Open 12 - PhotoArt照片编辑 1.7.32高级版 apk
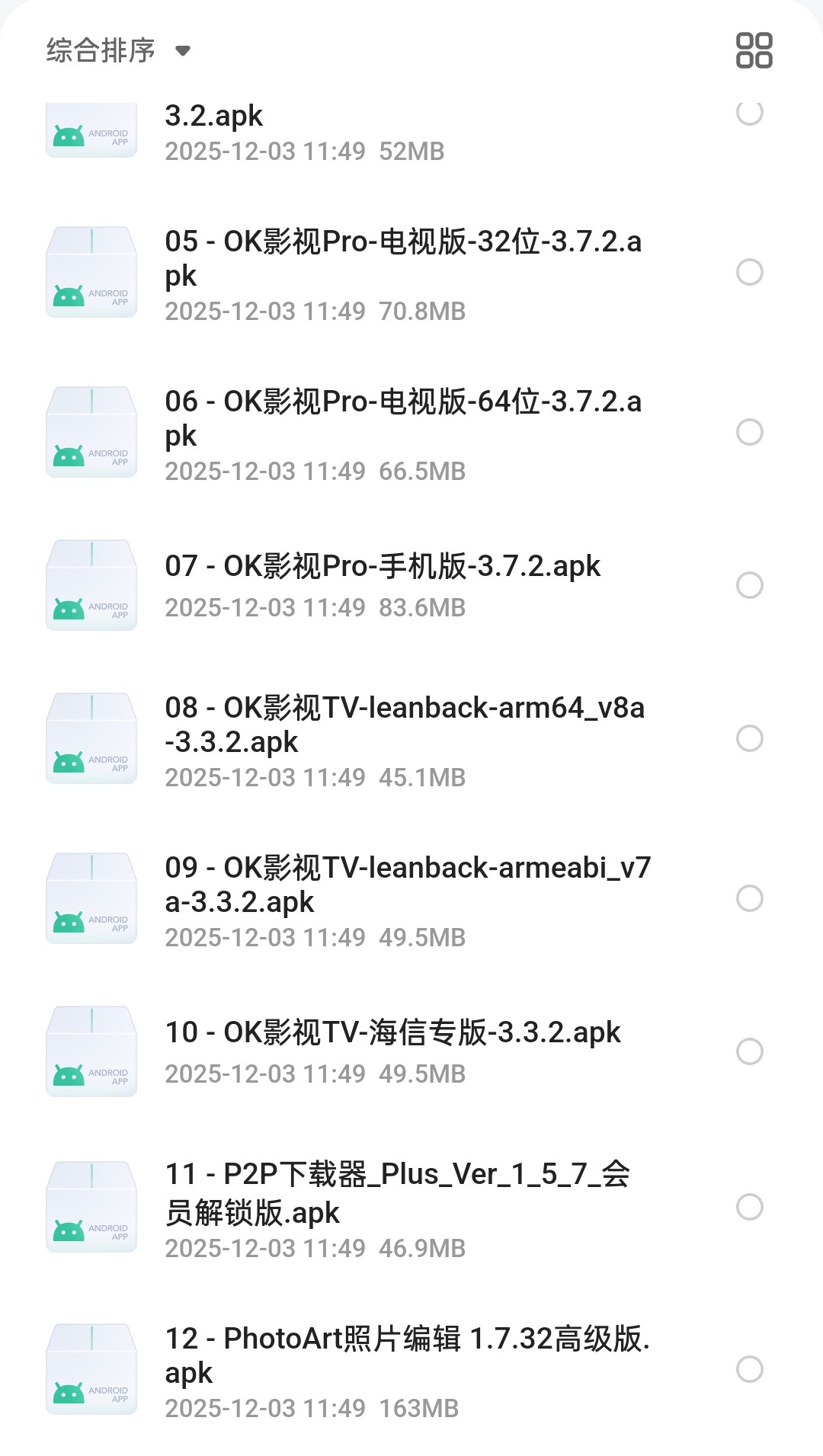 click(x=407, y=1355)
